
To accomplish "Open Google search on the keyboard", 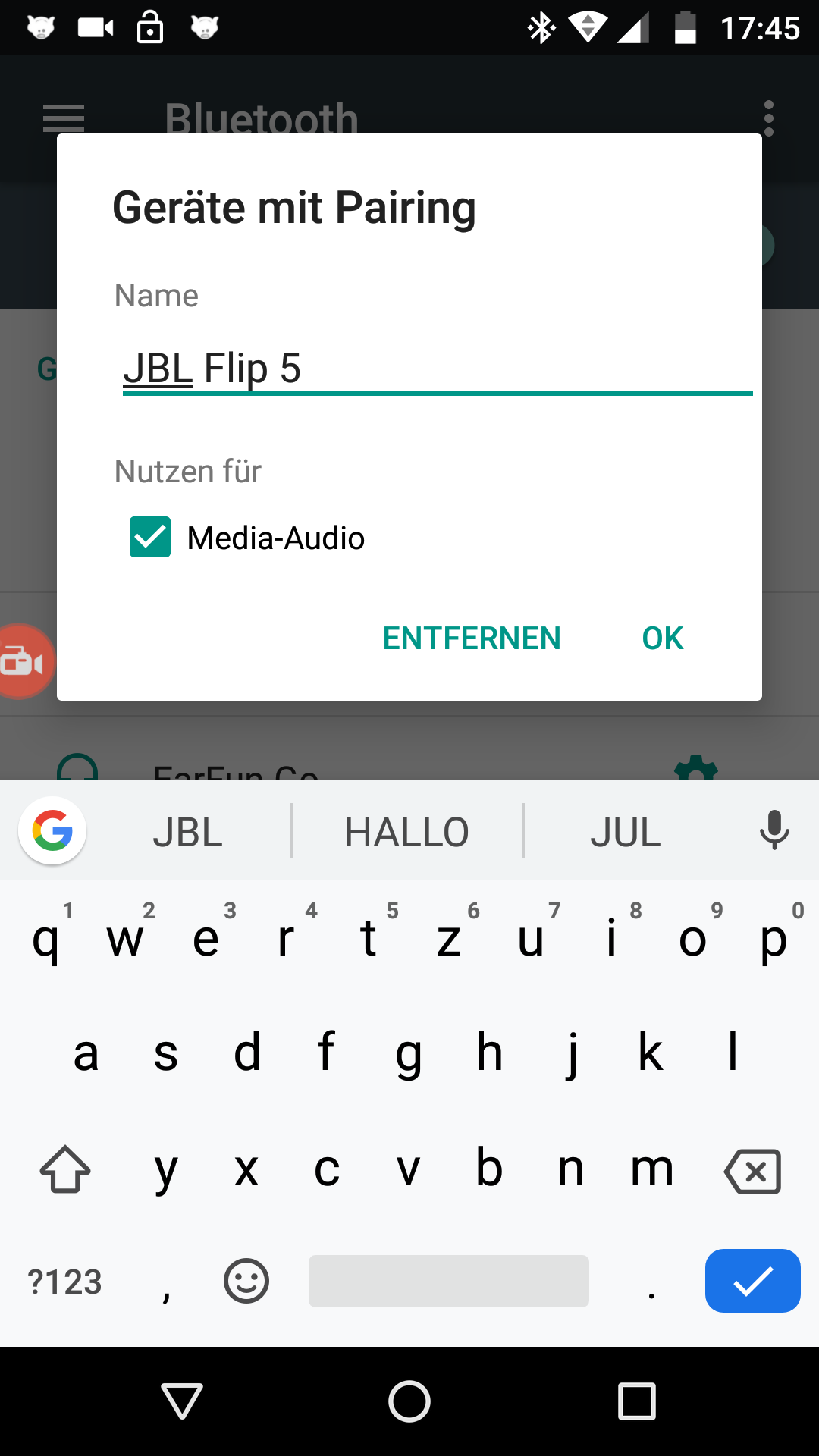I will [52, 830].
